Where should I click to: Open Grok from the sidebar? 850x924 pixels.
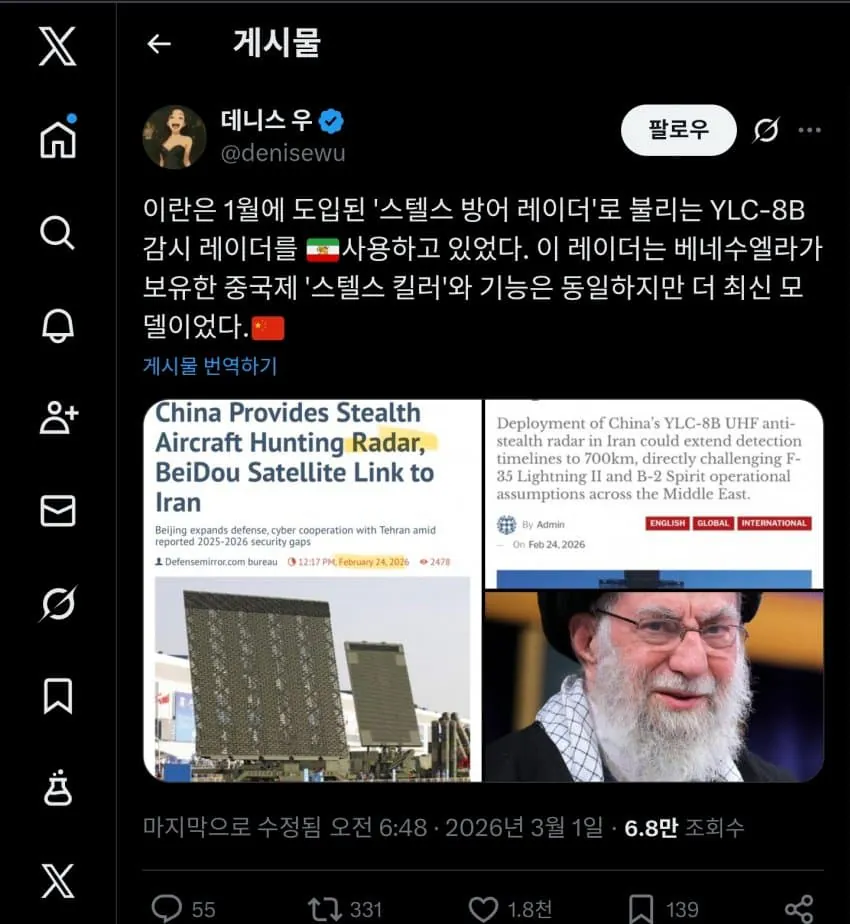point(57,603)
